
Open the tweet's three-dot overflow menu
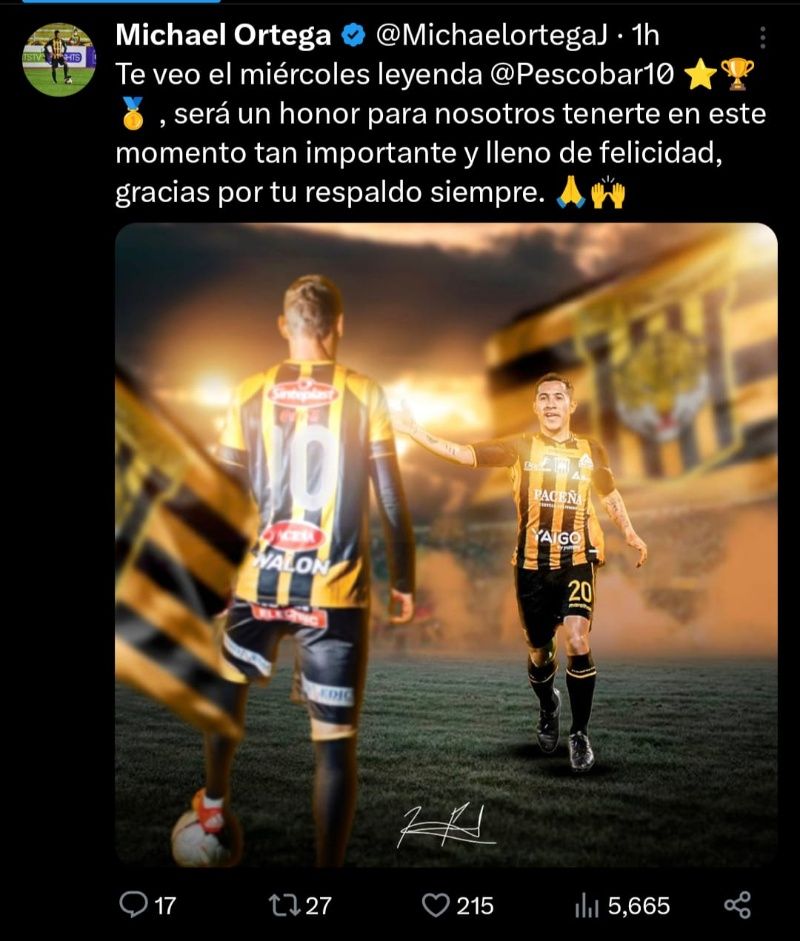(763, 38)
